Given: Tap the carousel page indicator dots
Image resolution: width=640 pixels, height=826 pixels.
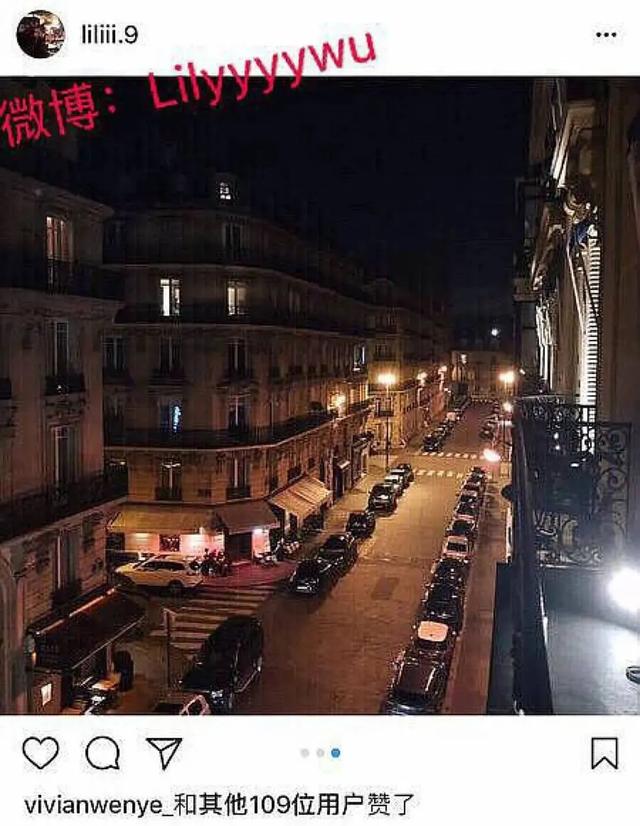Looking at the screenshot, I should (320, 752).
